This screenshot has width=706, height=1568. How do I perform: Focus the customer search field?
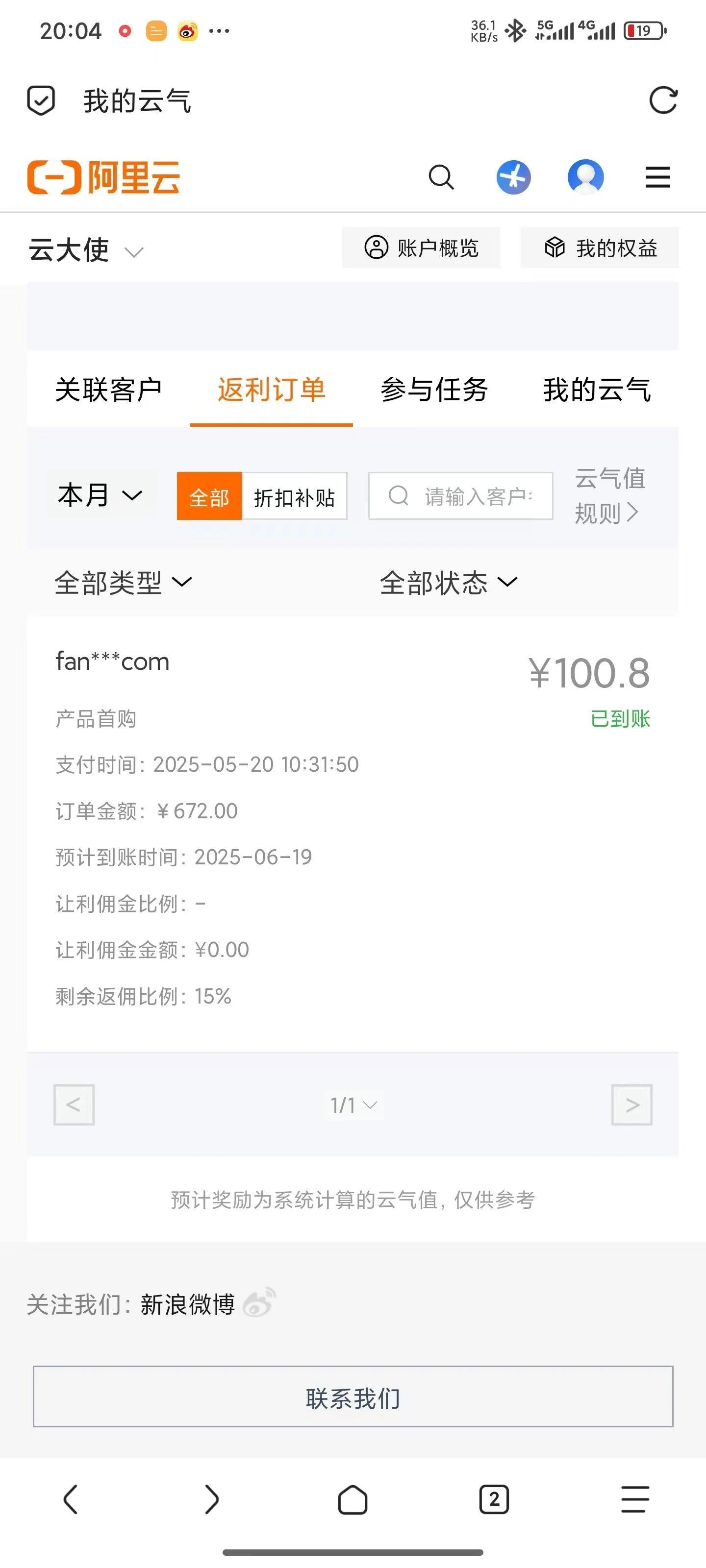[x=460, y=496]
